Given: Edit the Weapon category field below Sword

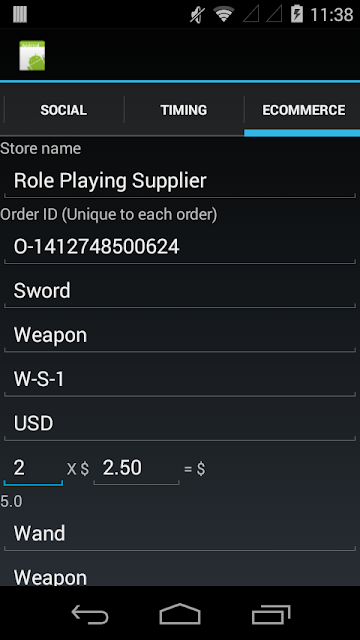Looking at the screenshot, I should tap(180, 335).
